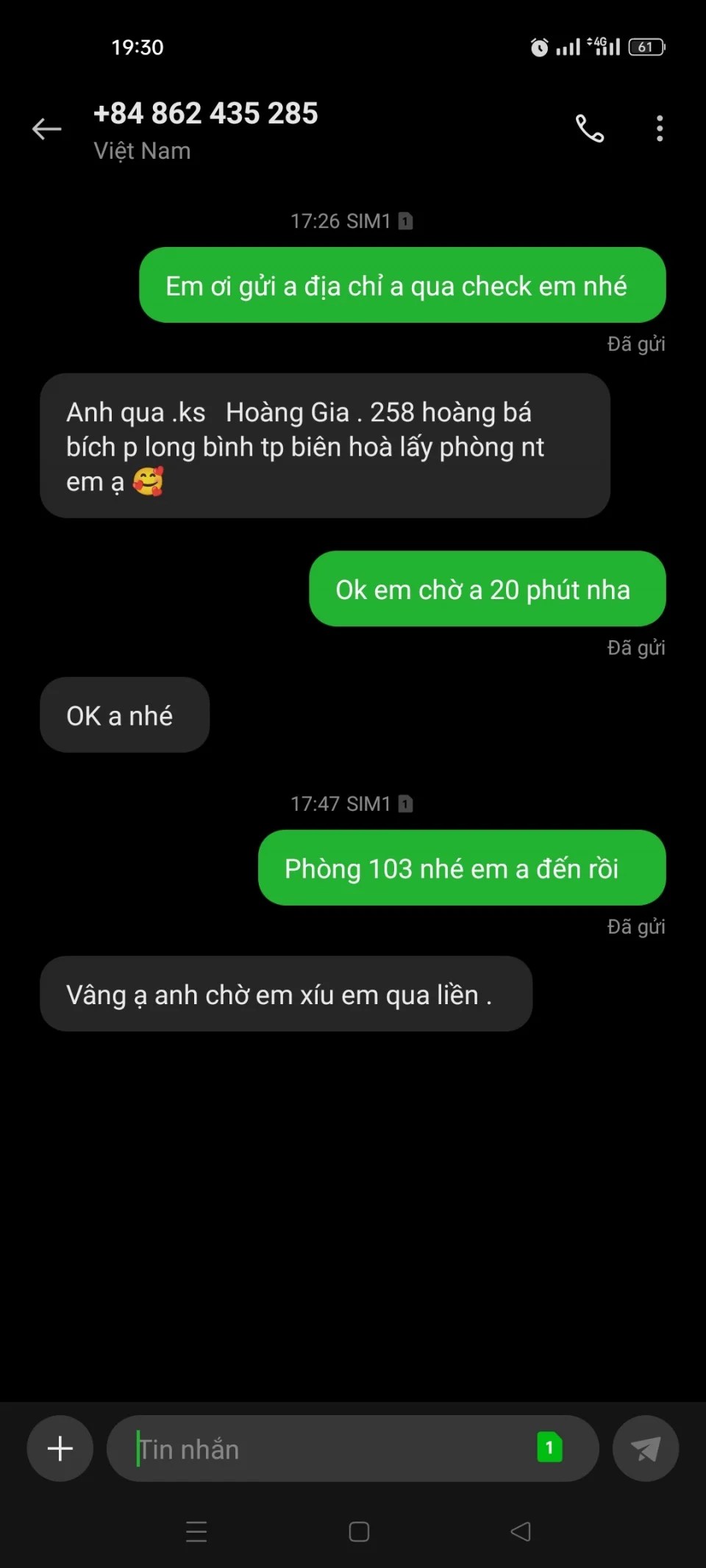The width and height of the screenshot is (706, 1568).
Task: Go back to the message list
Action: coord(46,129)
